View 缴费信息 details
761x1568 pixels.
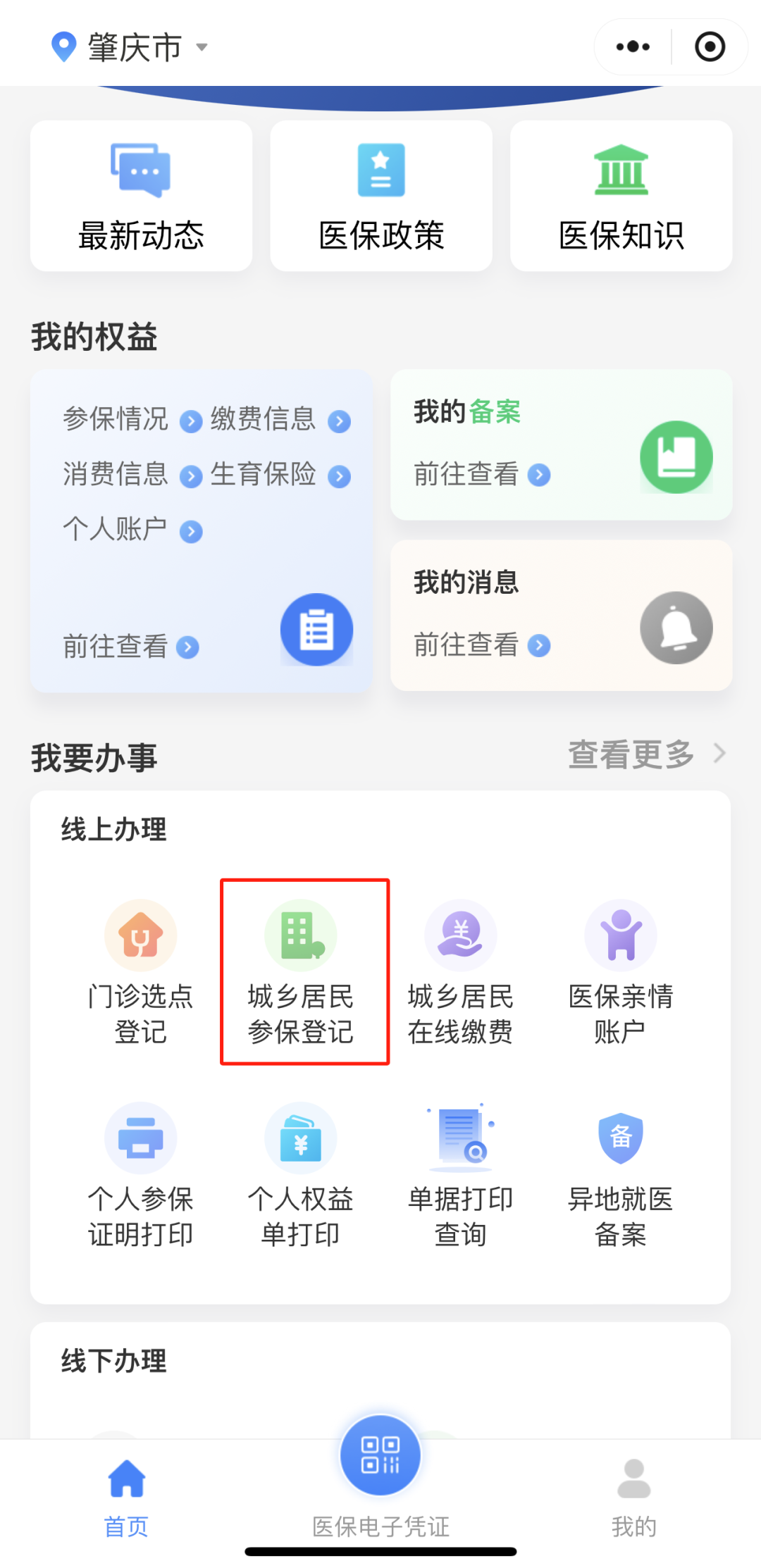click(x=280, y=419)
